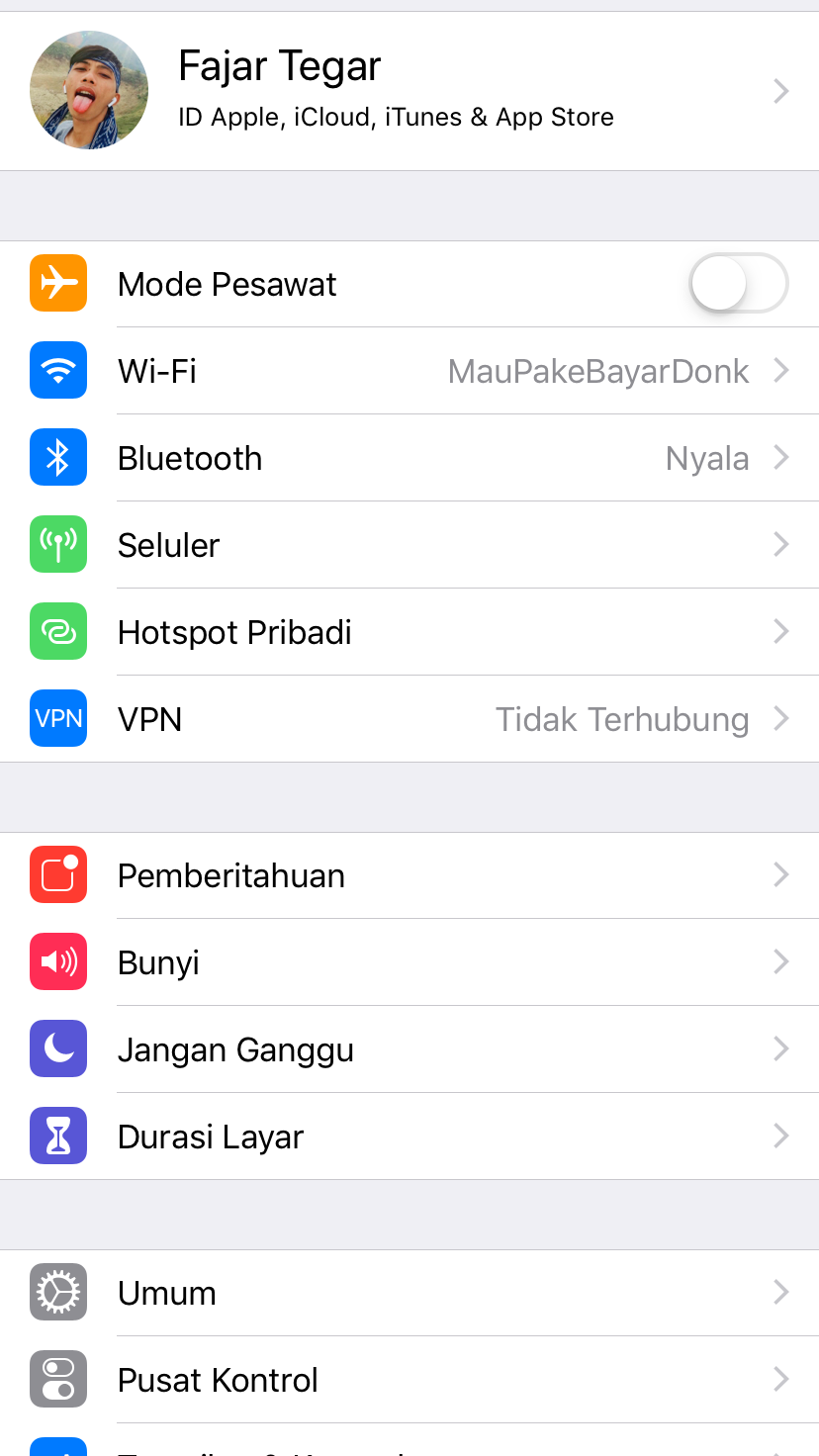Go to Pusat Kontrol
The image size is (819, 1456).
409,1380
